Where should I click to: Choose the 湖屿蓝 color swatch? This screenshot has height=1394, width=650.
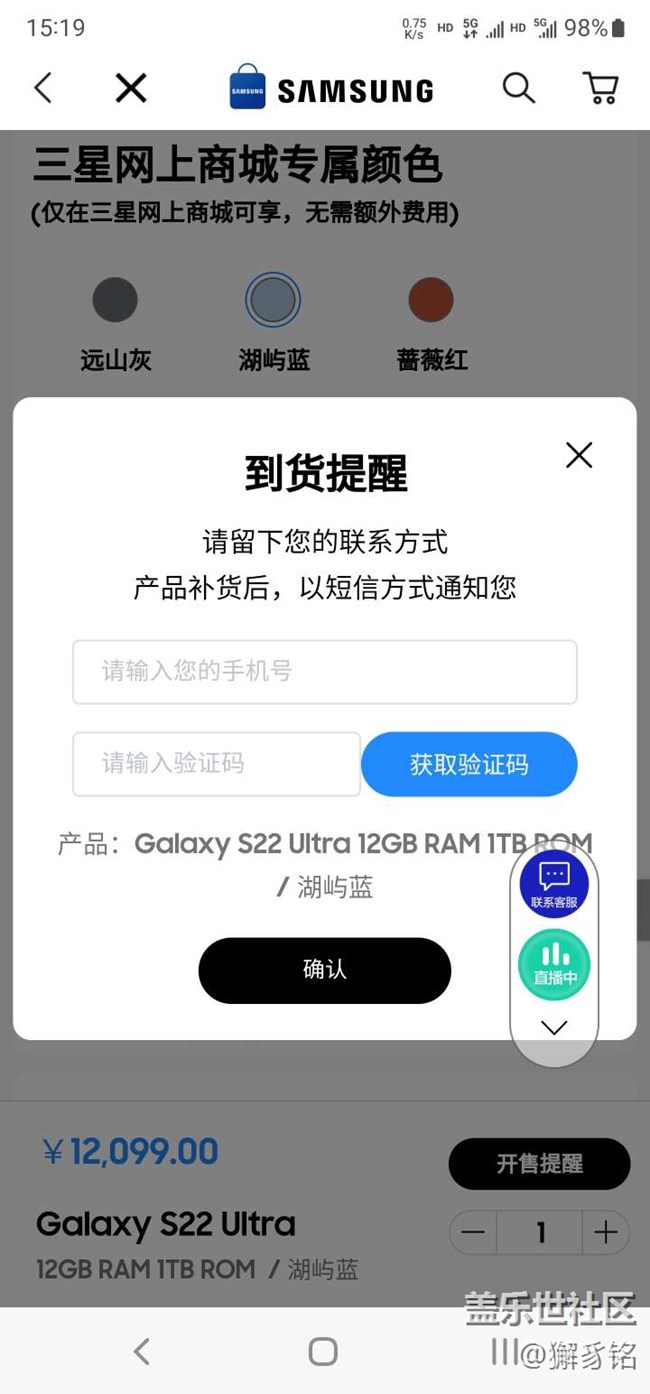273,300
